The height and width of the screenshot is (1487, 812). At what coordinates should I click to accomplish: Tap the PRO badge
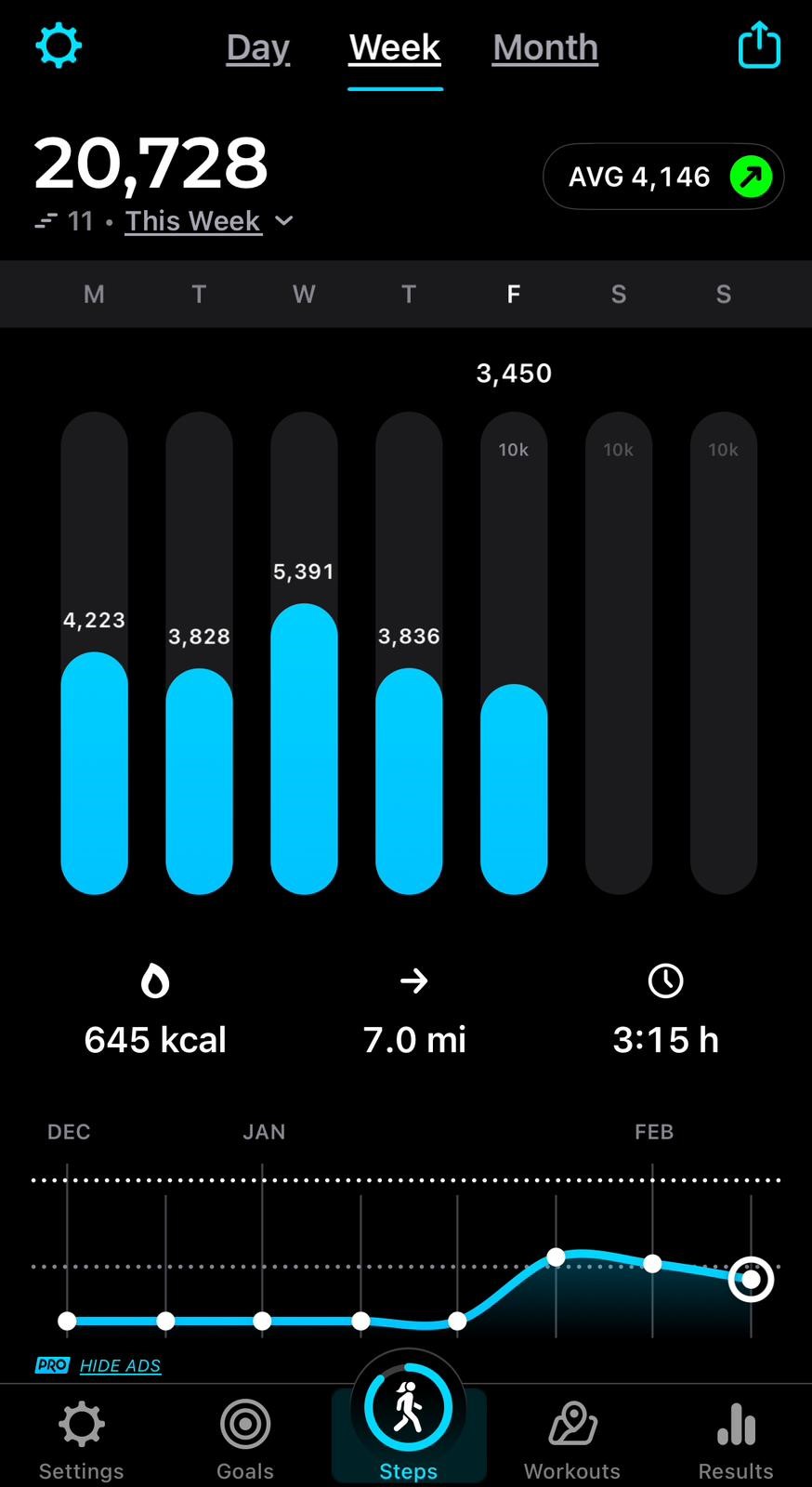click(52, 1365)
